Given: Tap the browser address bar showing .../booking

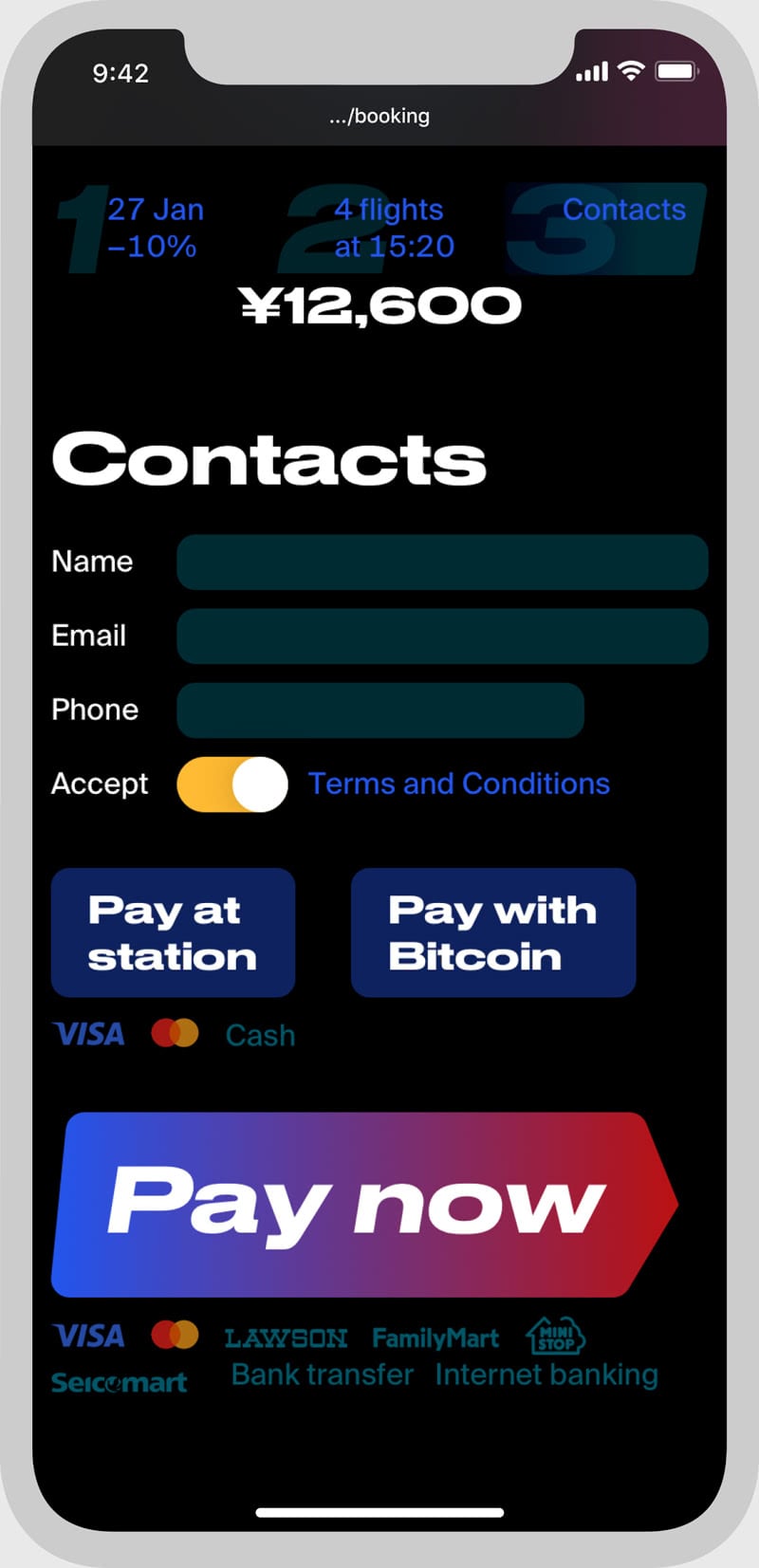Looking at the screenshot, I should click(x=379, y=116).
